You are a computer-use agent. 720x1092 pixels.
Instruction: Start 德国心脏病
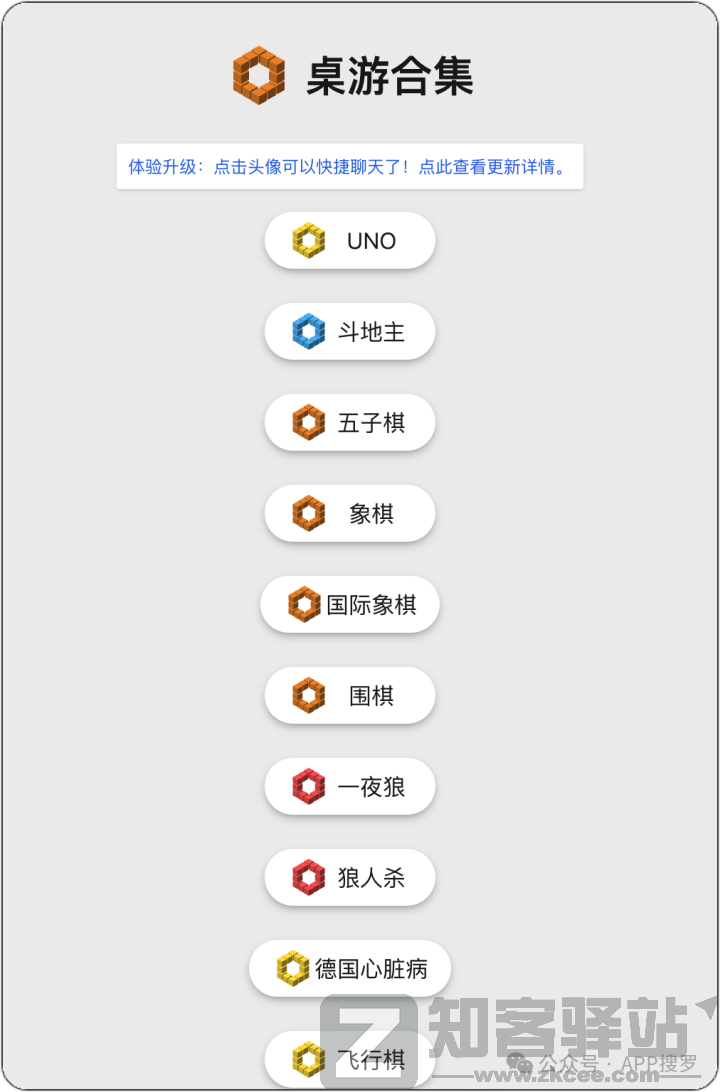(349, 968)
